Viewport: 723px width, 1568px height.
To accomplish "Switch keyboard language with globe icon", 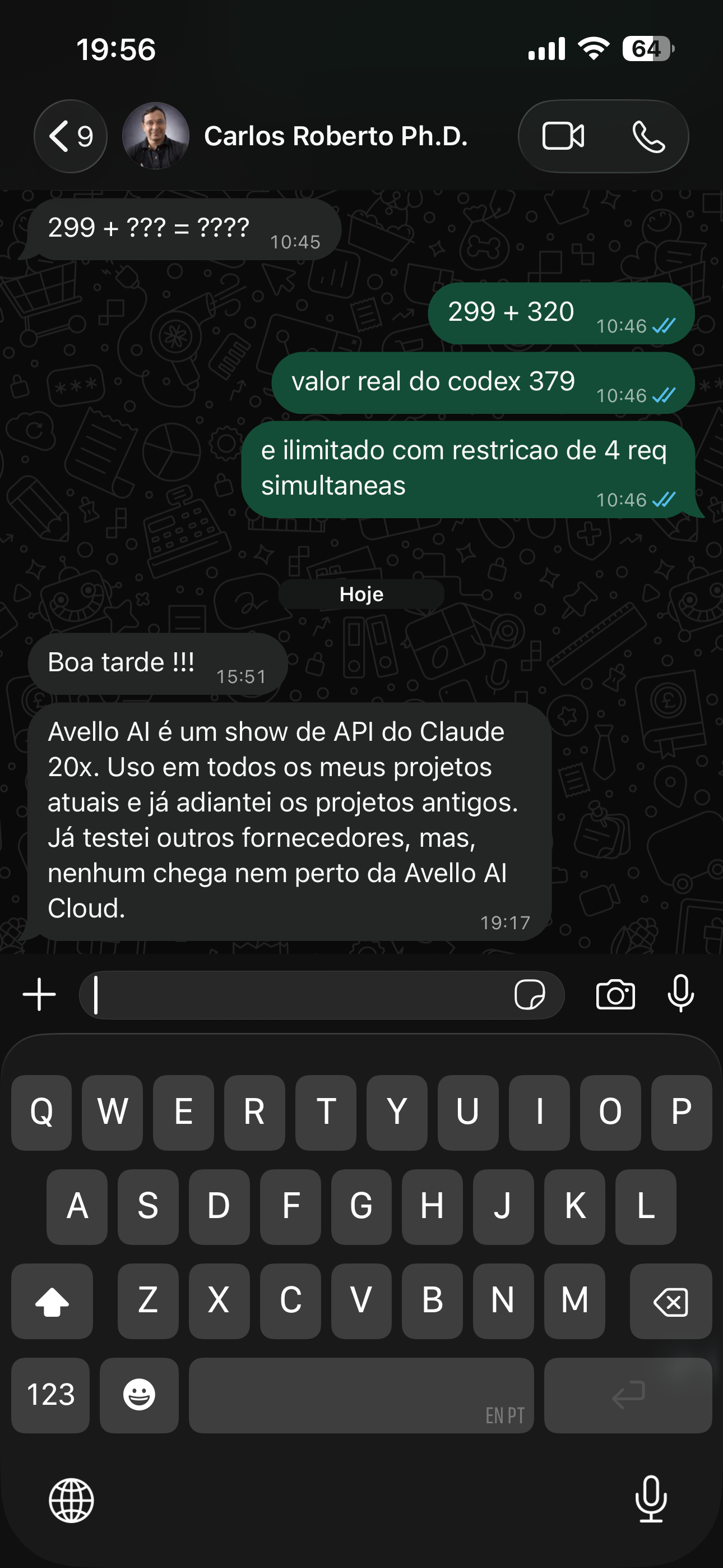I will coord(71,1501).
